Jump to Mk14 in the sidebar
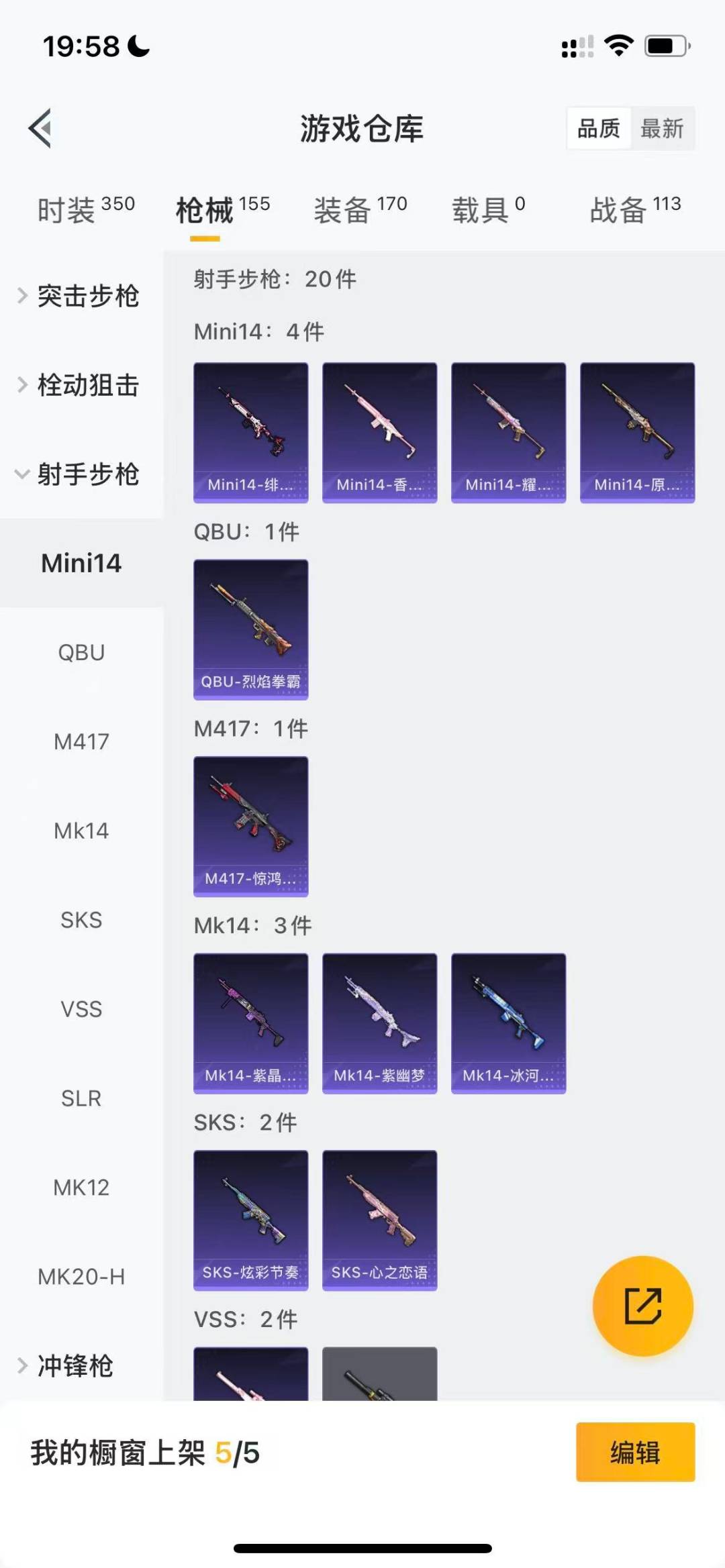Image resolution: width=725 pixels, height=1568 pixels. coord(81,831)
